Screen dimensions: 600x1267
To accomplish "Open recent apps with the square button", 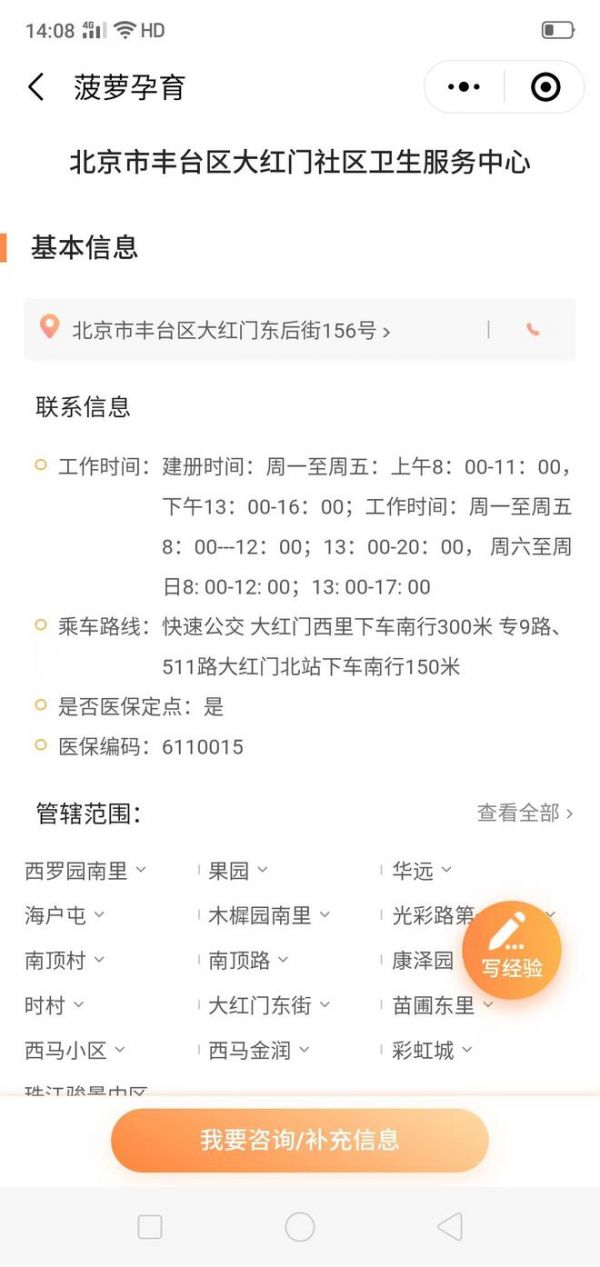I will (x=150, y=1227).
